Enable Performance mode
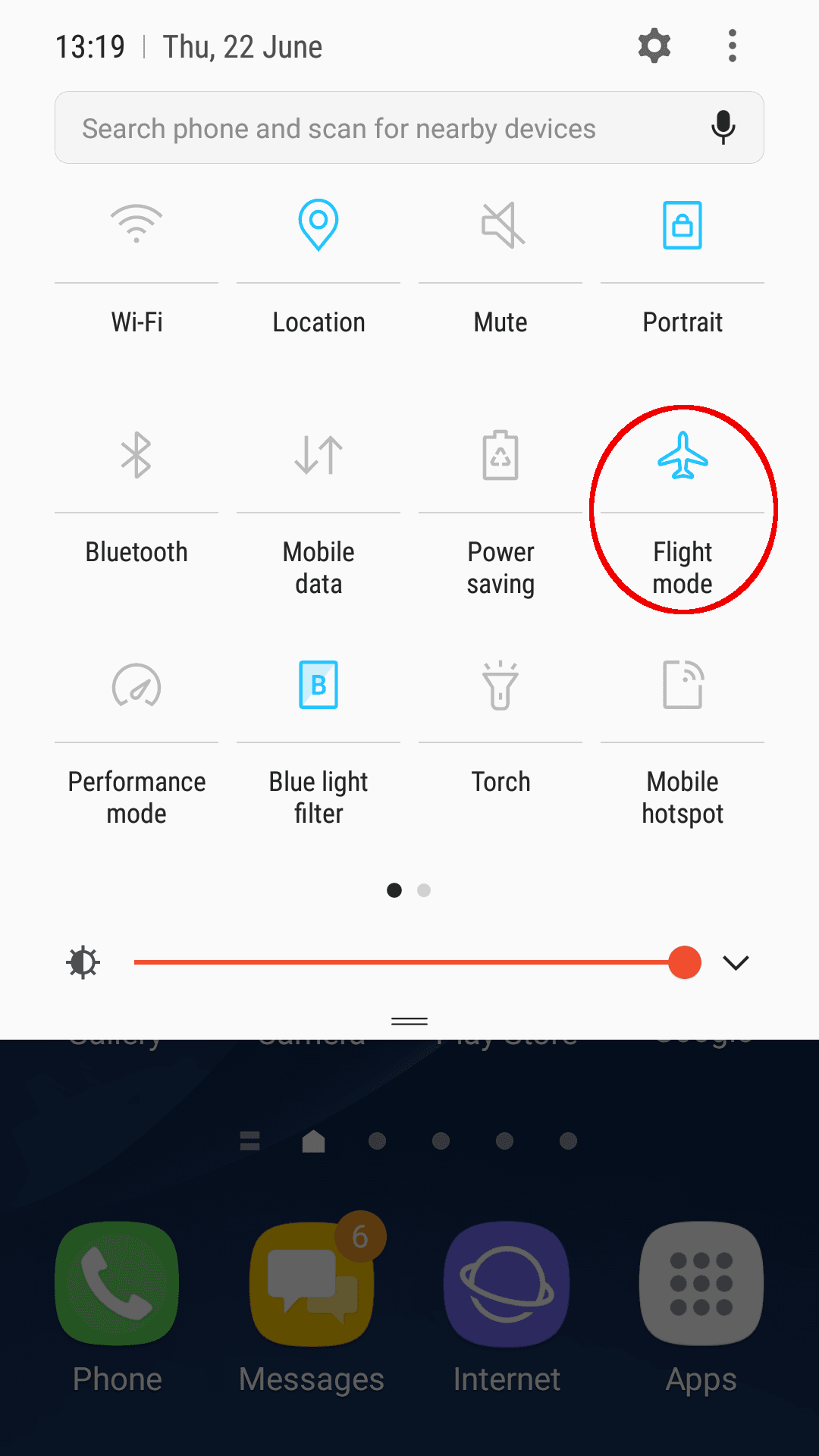The width and height of the screenshot is (819, 1456). [x=136, y=686]
